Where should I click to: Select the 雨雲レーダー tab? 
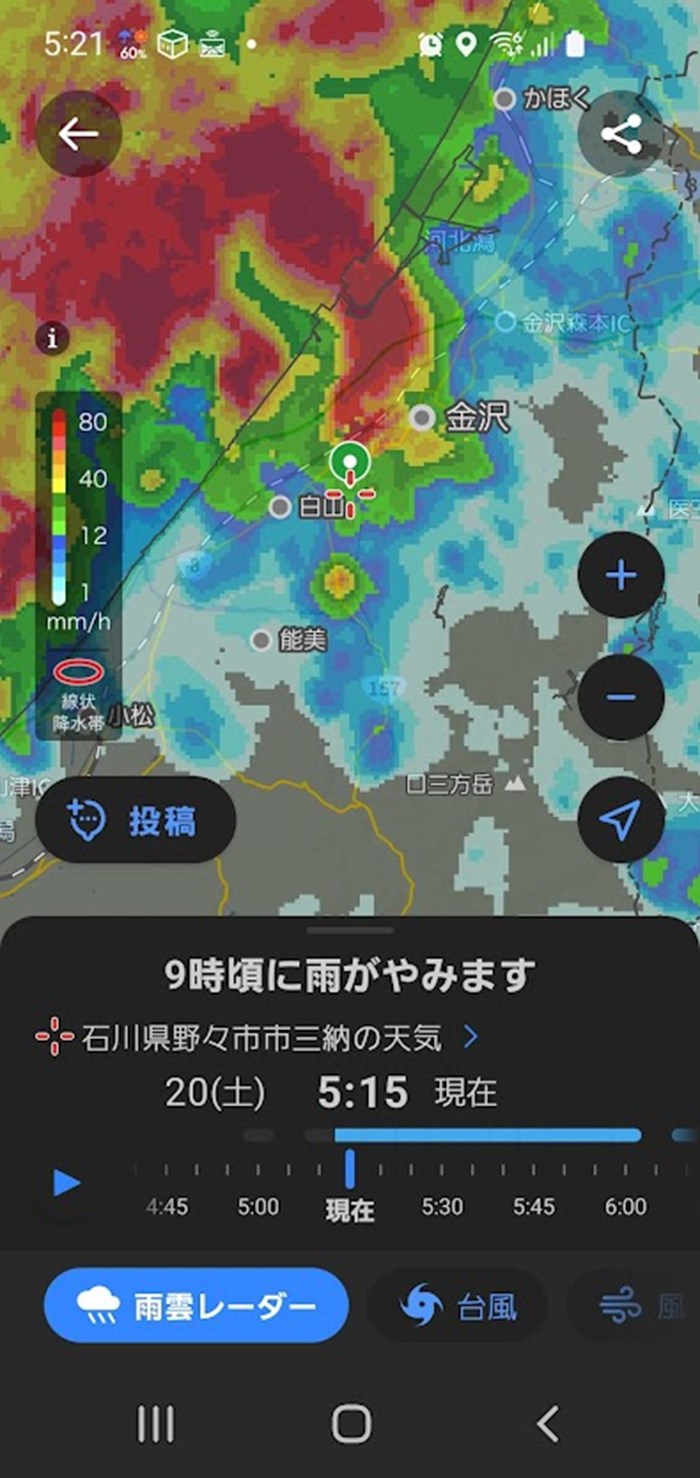(x=196, y=1305)
